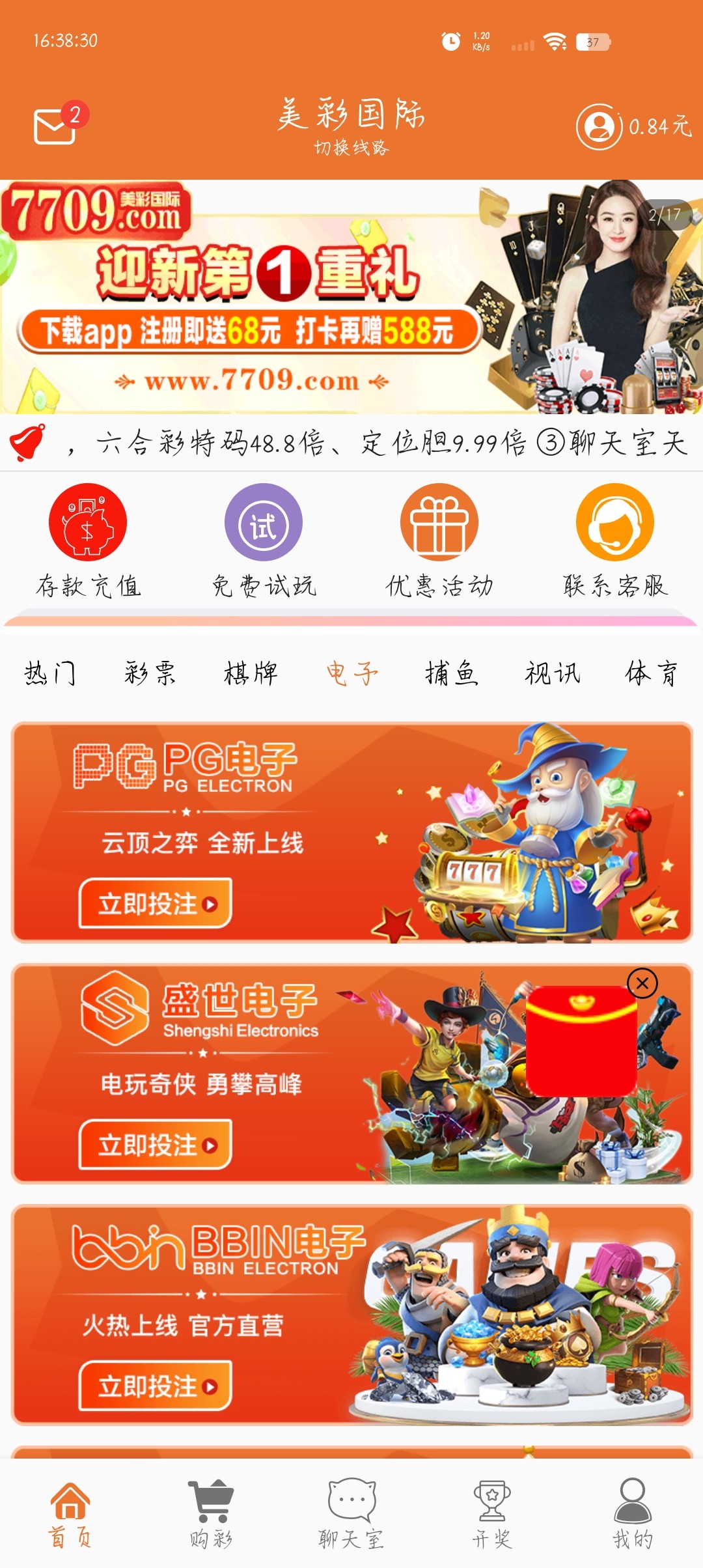
Task: Switch to the 捕鱼 category tab
Action: coord(451,673)
